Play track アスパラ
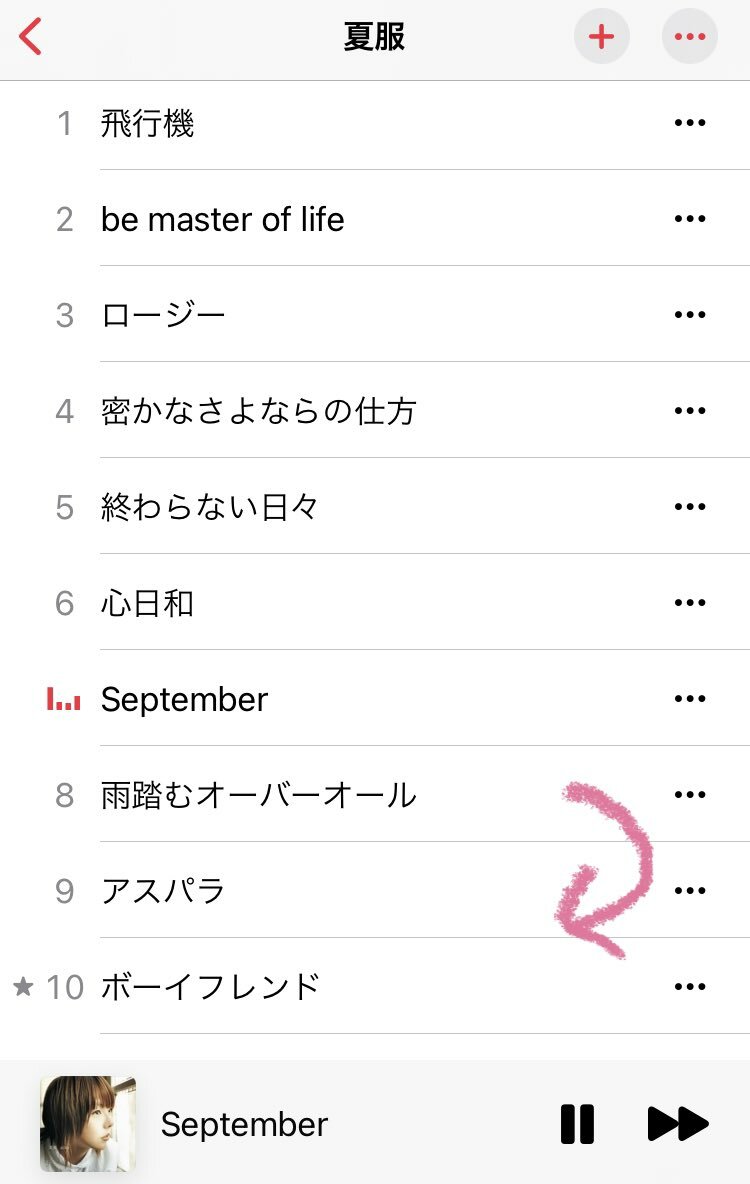The image size is (750, 1184). tap(163, 891)
